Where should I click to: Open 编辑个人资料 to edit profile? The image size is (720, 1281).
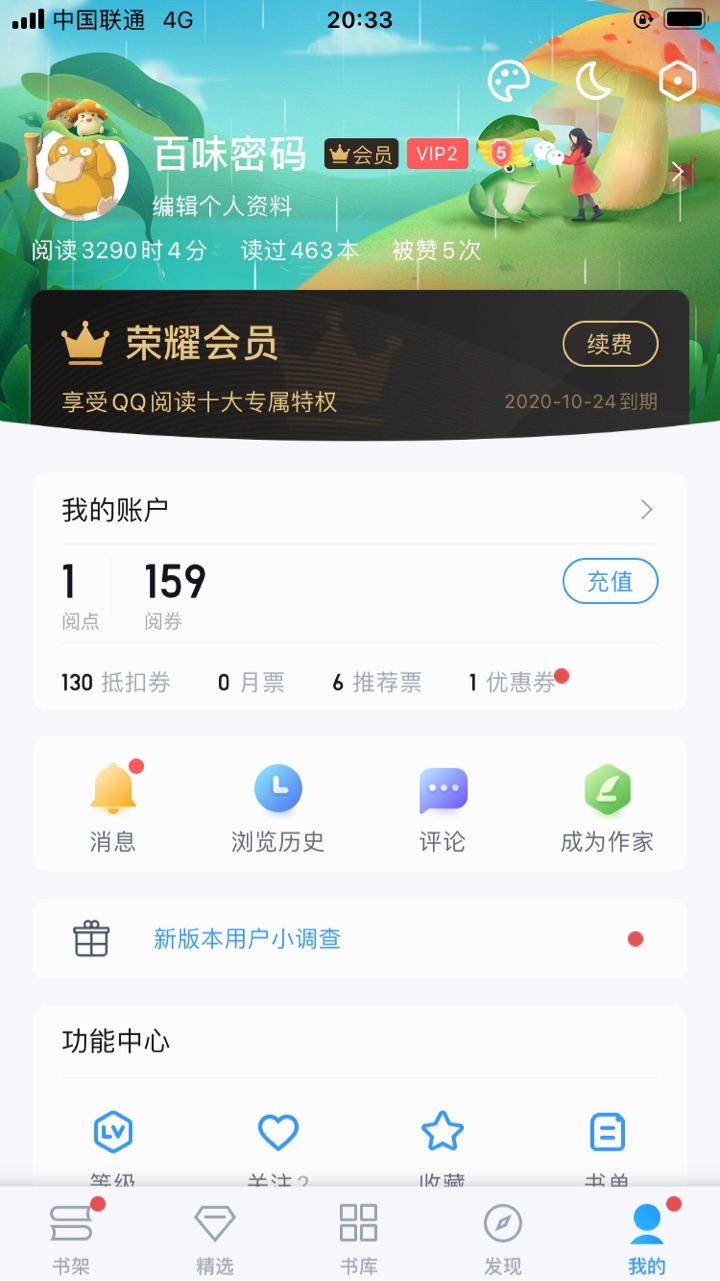click(x=222, y=206)
